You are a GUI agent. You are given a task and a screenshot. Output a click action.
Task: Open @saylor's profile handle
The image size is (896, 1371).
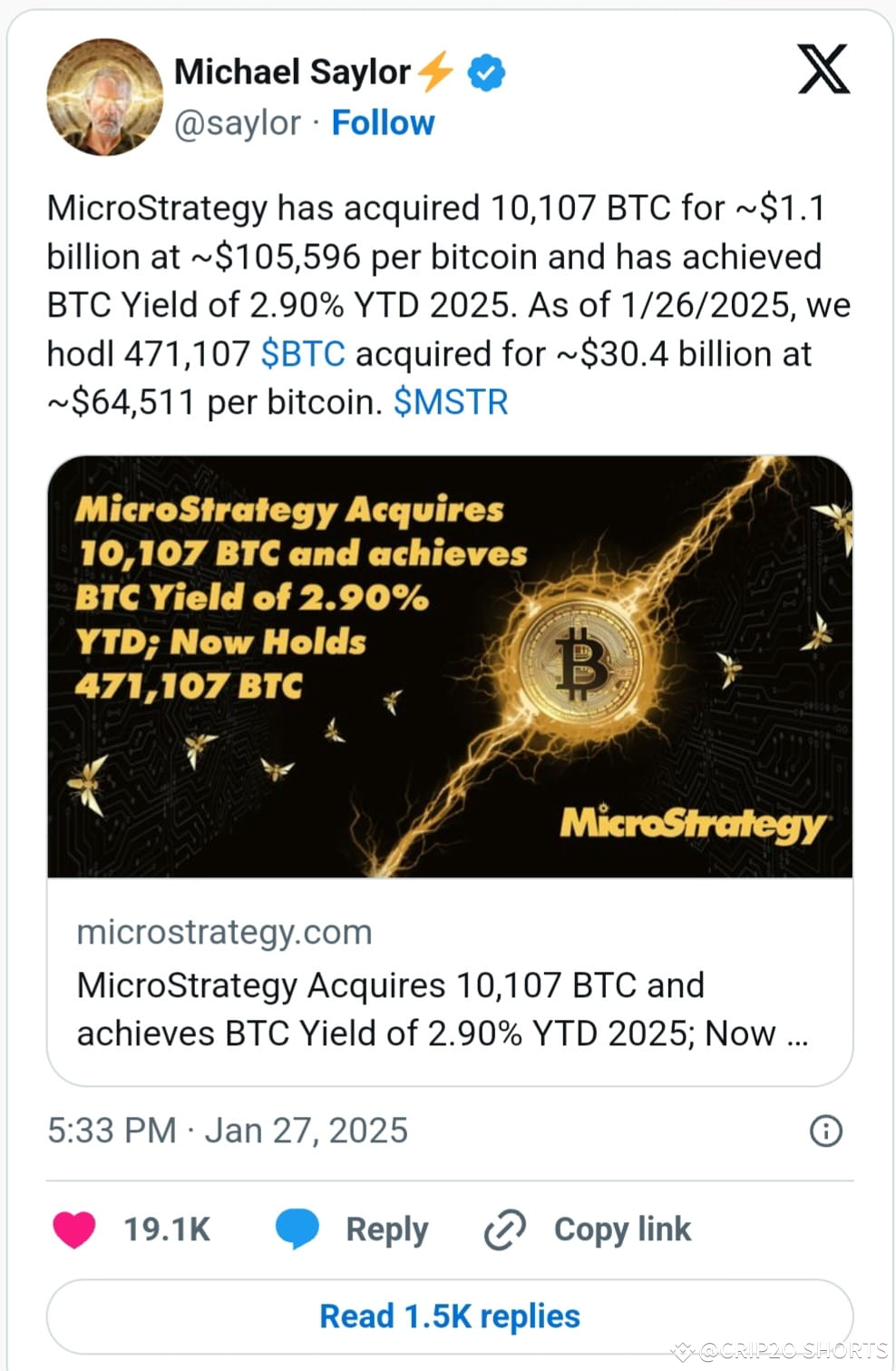tap(236, 122)
